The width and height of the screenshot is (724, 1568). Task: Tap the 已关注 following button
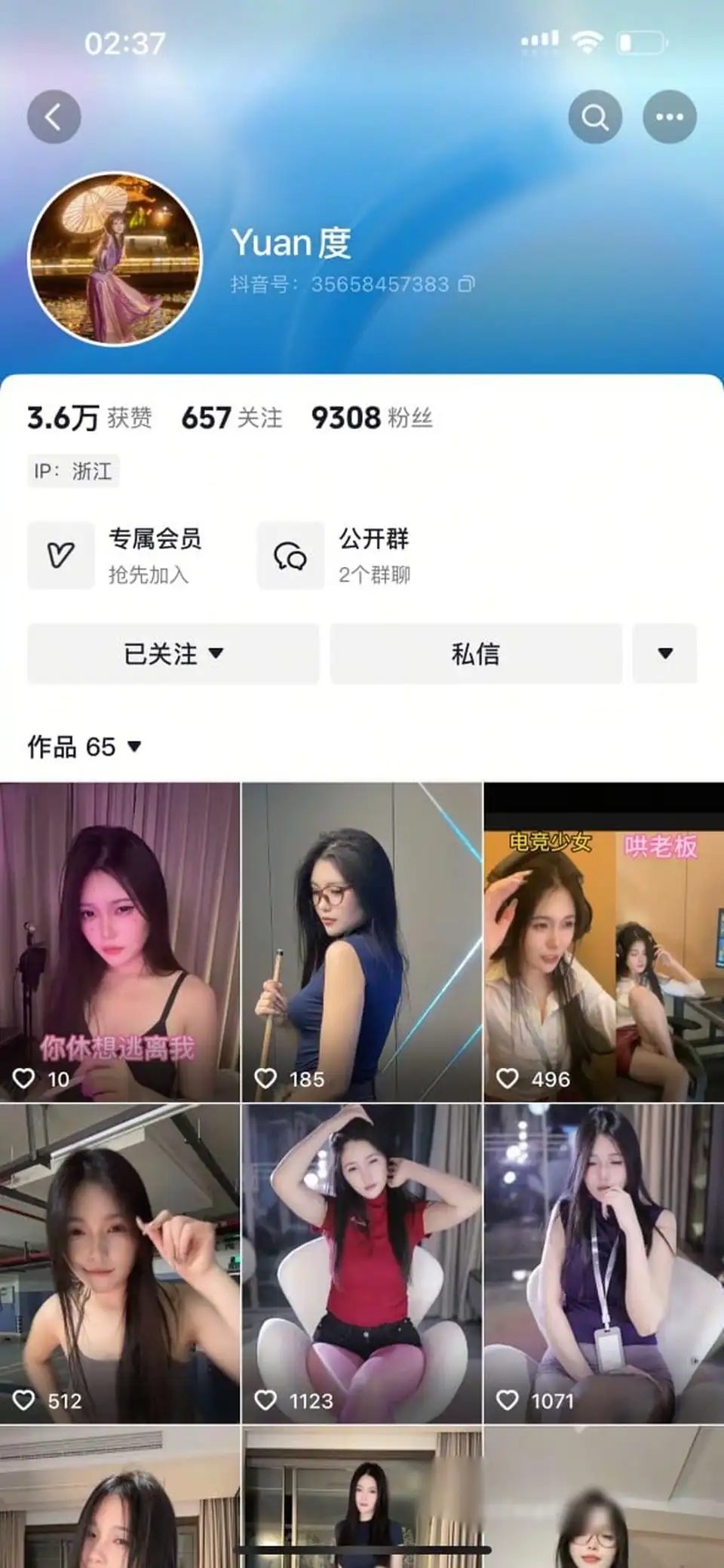click(x=173, y=653)
